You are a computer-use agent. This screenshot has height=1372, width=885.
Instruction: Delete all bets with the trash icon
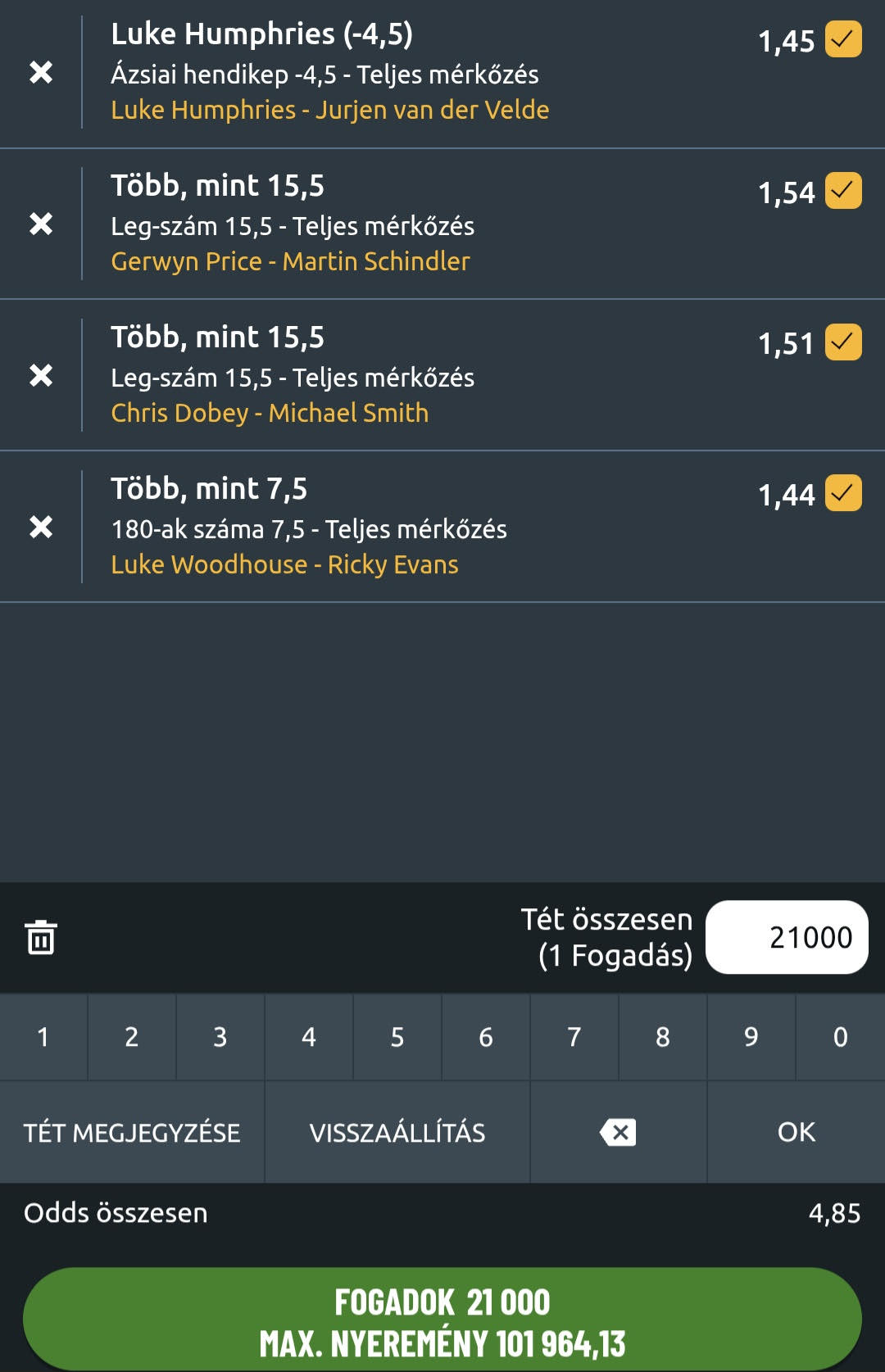click(x=41, y=937)
